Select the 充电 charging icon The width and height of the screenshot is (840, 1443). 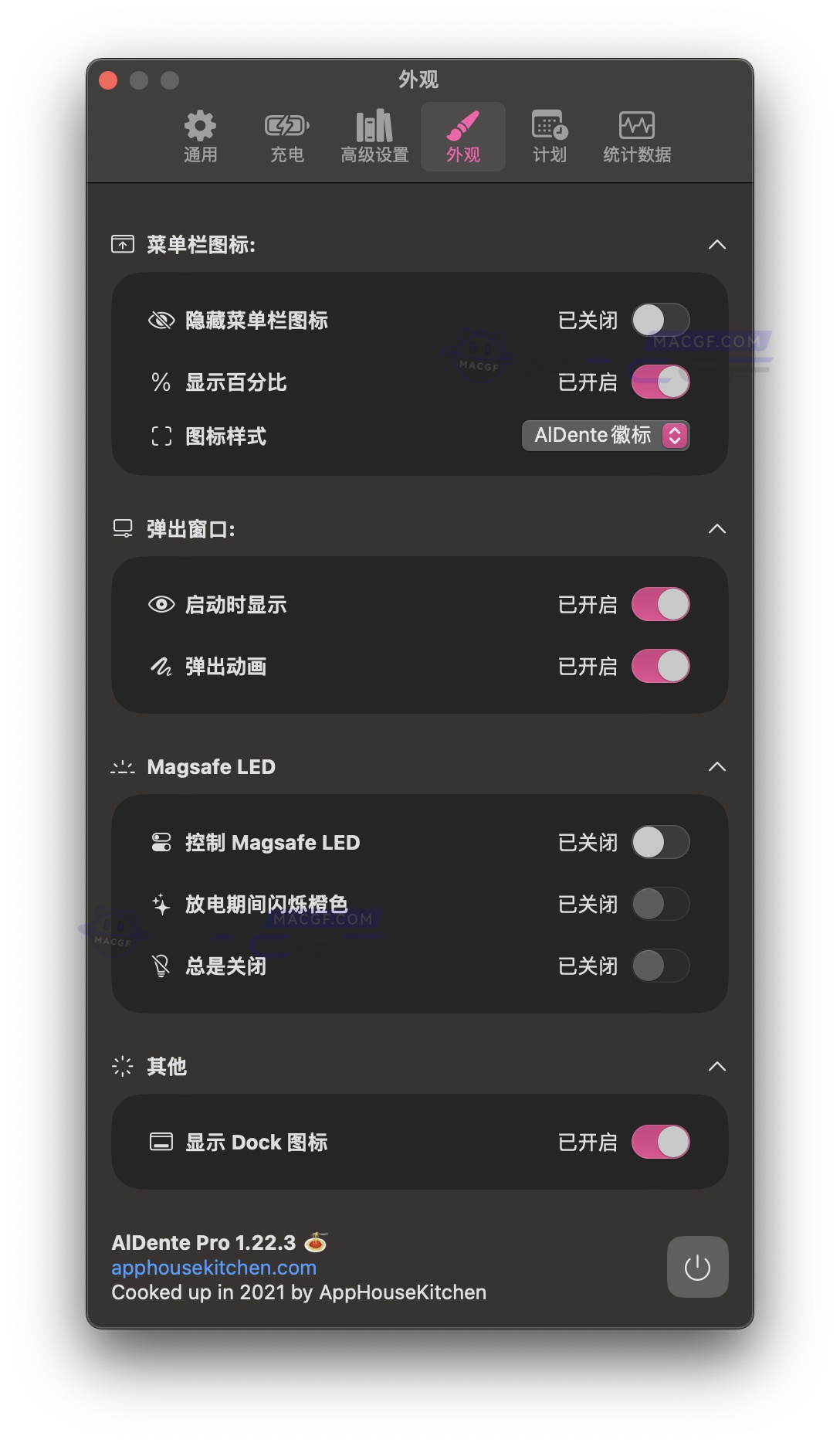tap(286, 135)
